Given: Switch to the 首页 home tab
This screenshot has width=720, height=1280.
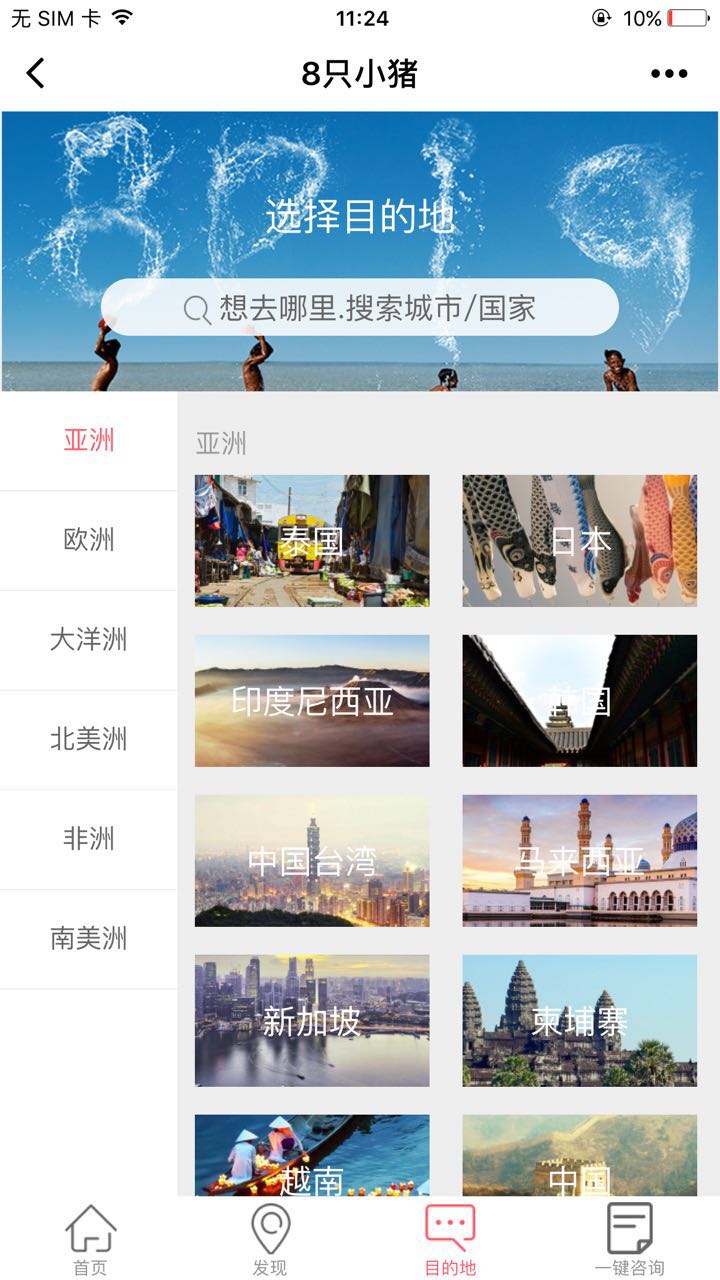Looking at the screenshot, I should (90, 1240).
